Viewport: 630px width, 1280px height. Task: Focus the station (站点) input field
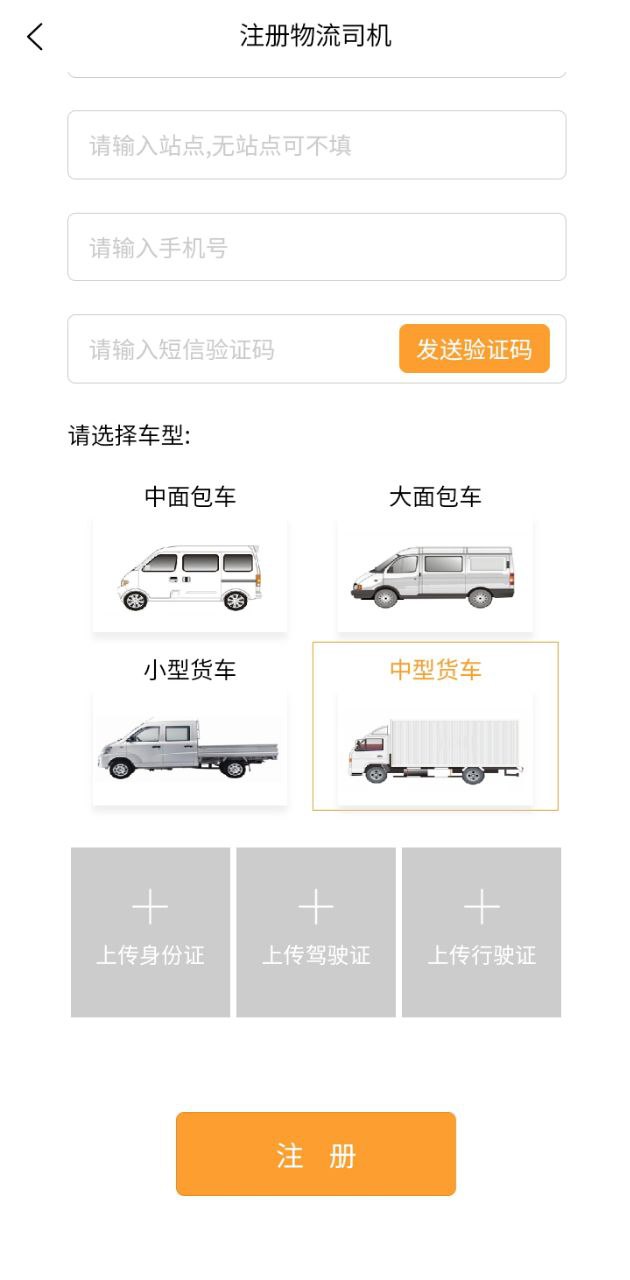point(316,145)
